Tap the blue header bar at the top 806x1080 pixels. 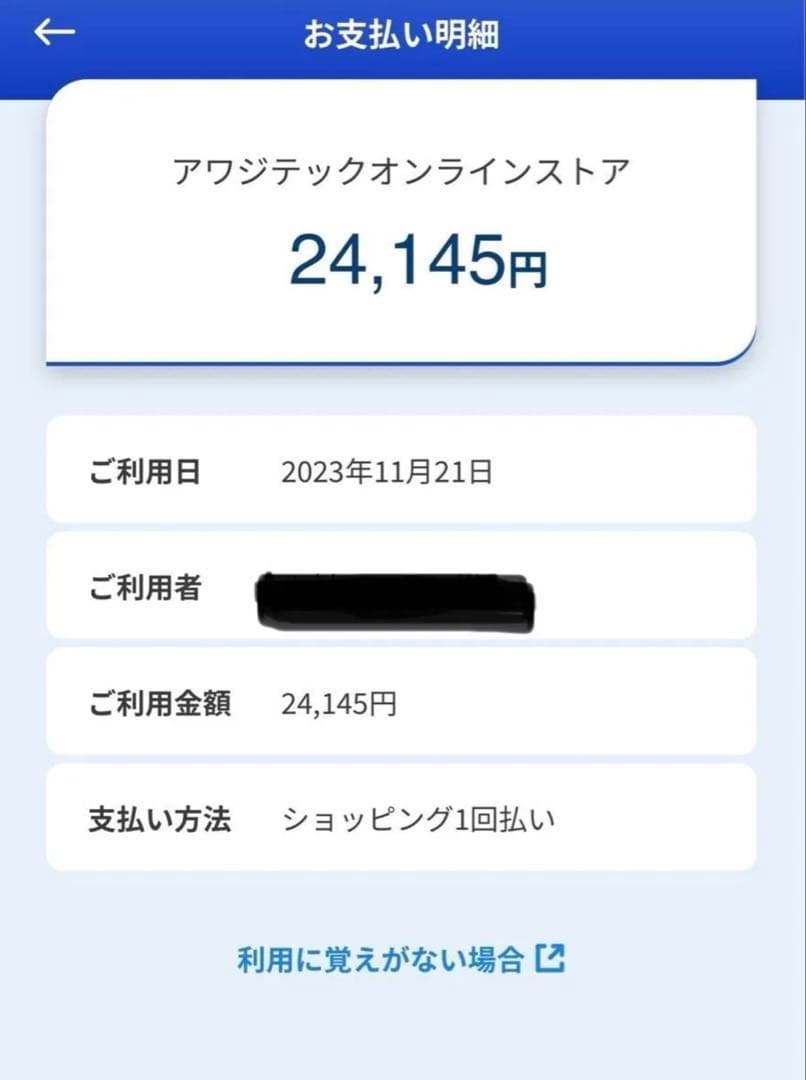point(403,31)
